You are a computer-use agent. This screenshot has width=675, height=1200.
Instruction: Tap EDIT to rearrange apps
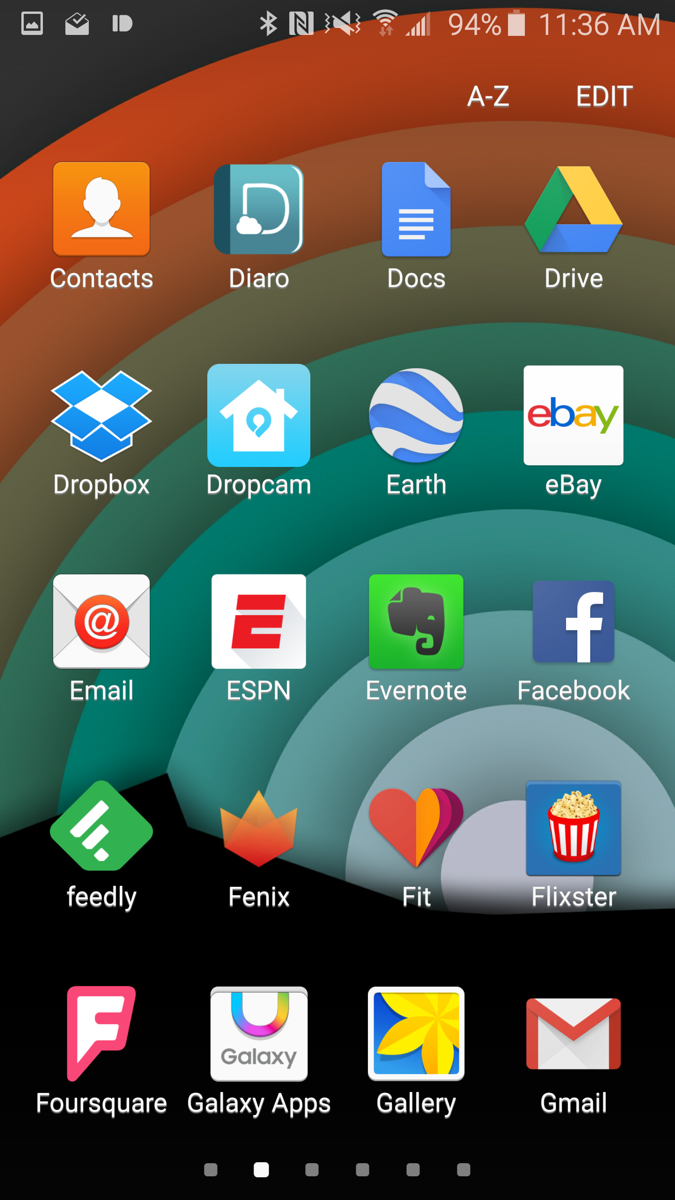[x=604, y=96]
